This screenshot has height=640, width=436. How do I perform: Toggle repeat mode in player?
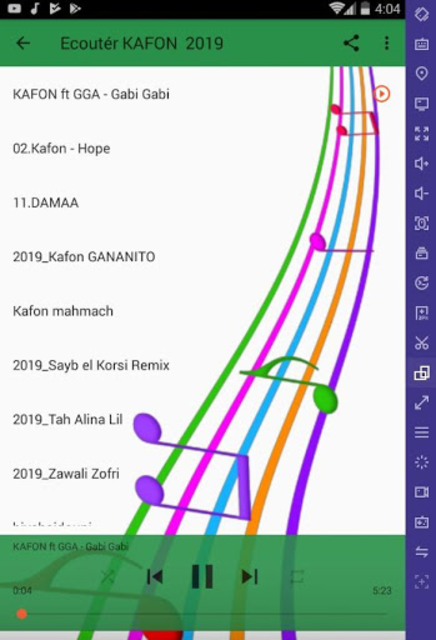pyautogui.click(x=297, y=577)
